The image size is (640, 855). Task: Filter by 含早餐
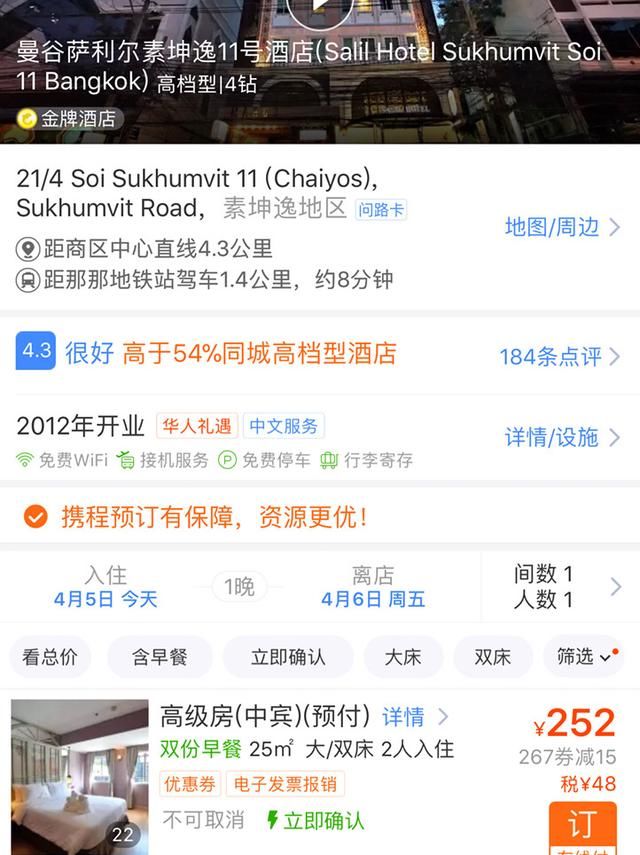point(160,657)
